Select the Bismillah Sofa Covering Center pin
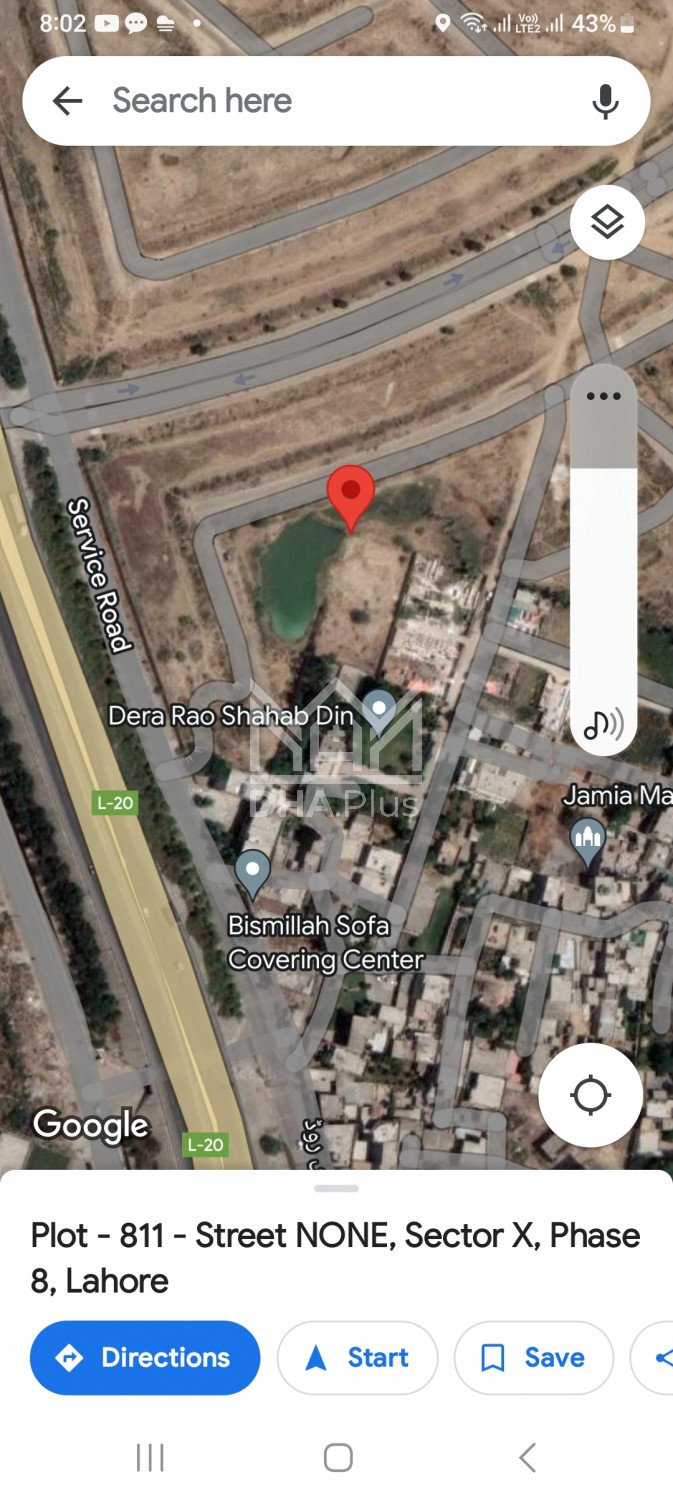The height and width of the screenshot is (1500, 673). click(252, 872)
